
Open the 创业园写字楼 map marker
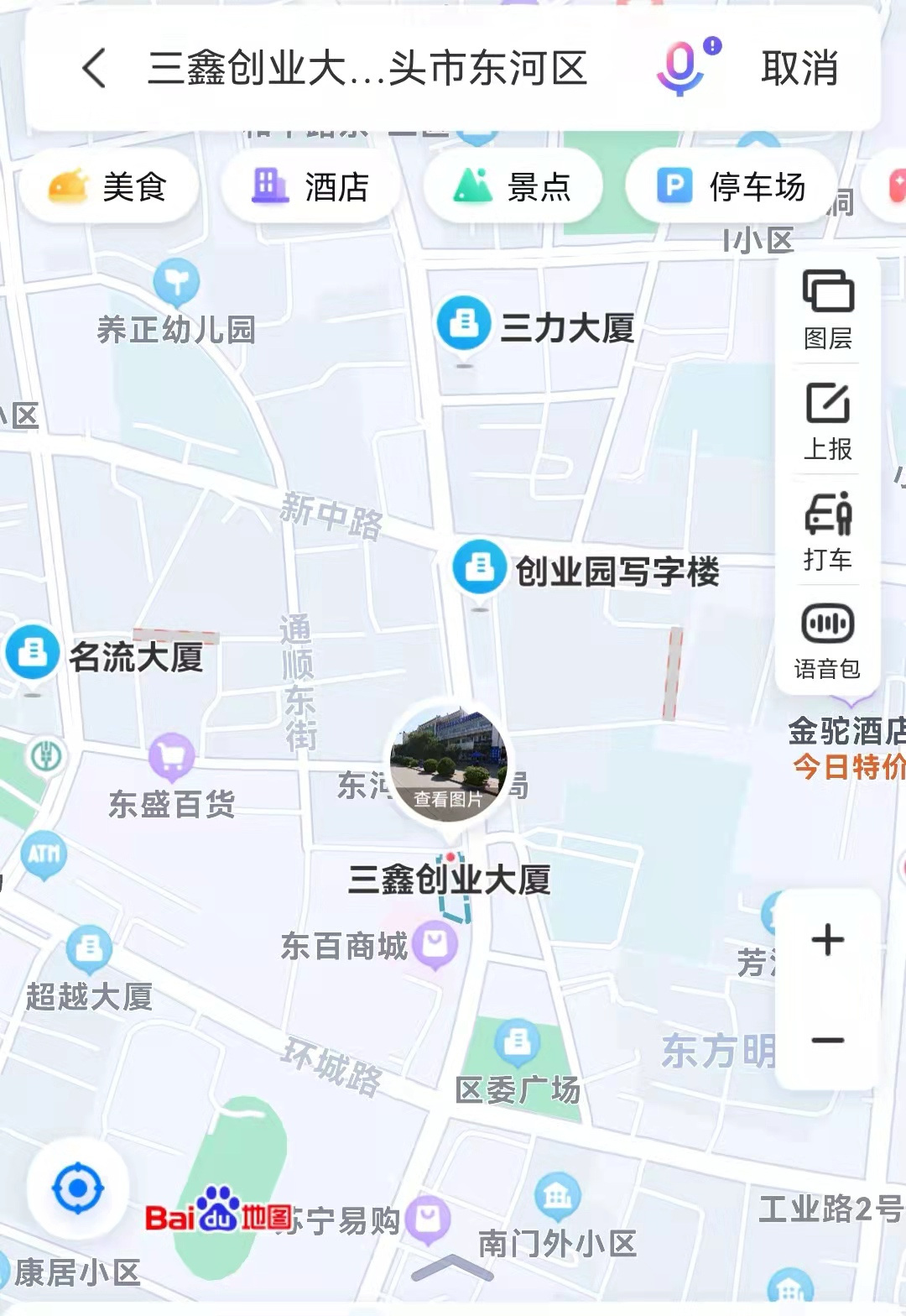pyautogui.click(x=480, y=568)
